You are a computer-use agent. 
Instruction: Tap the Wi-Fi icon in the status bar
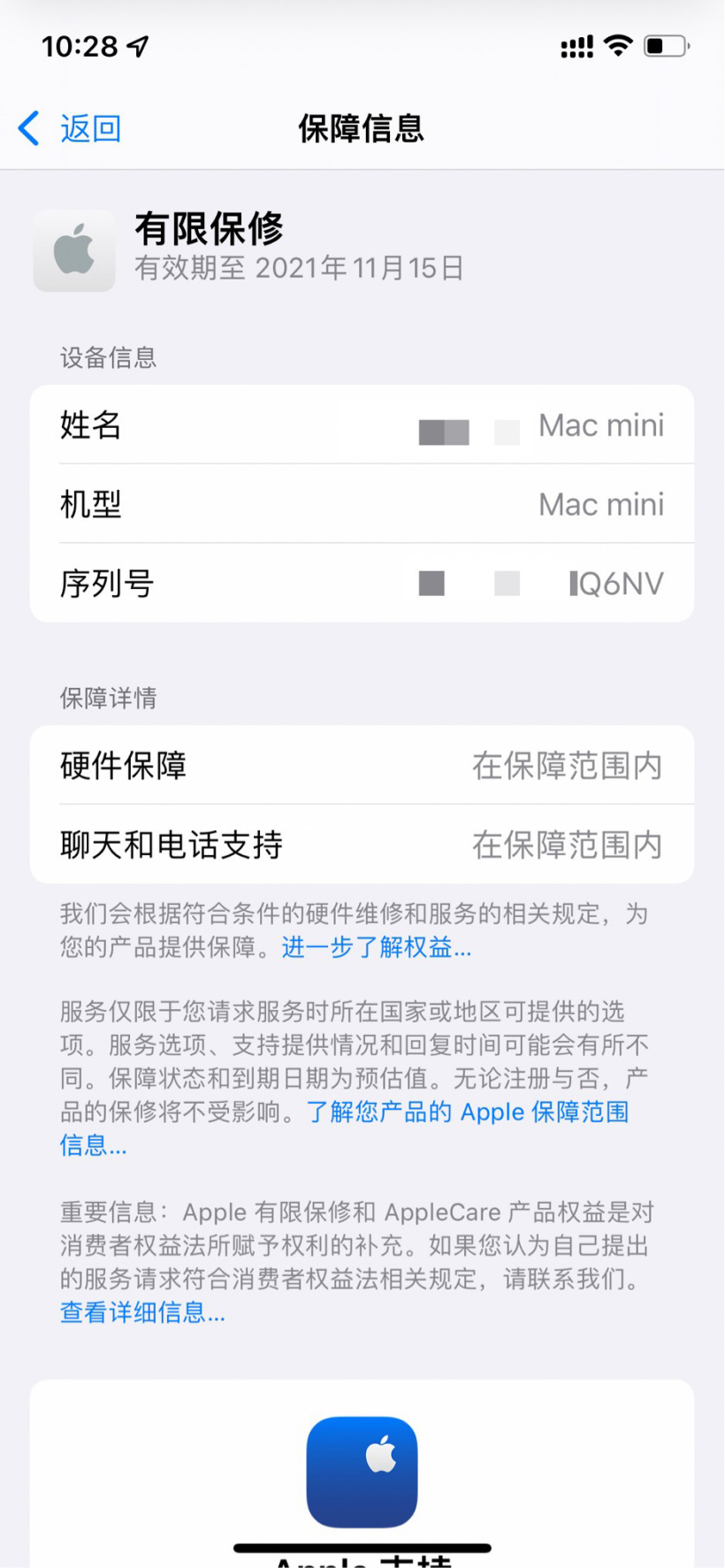(619, 46)
